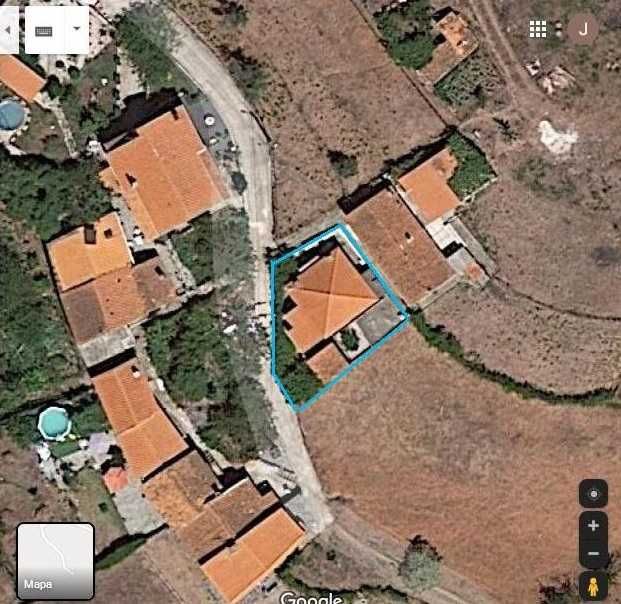The width and height of the screenshot is (621, 604).
Task: Zoom out with the minus button
Action: click(x=594, y=552)
